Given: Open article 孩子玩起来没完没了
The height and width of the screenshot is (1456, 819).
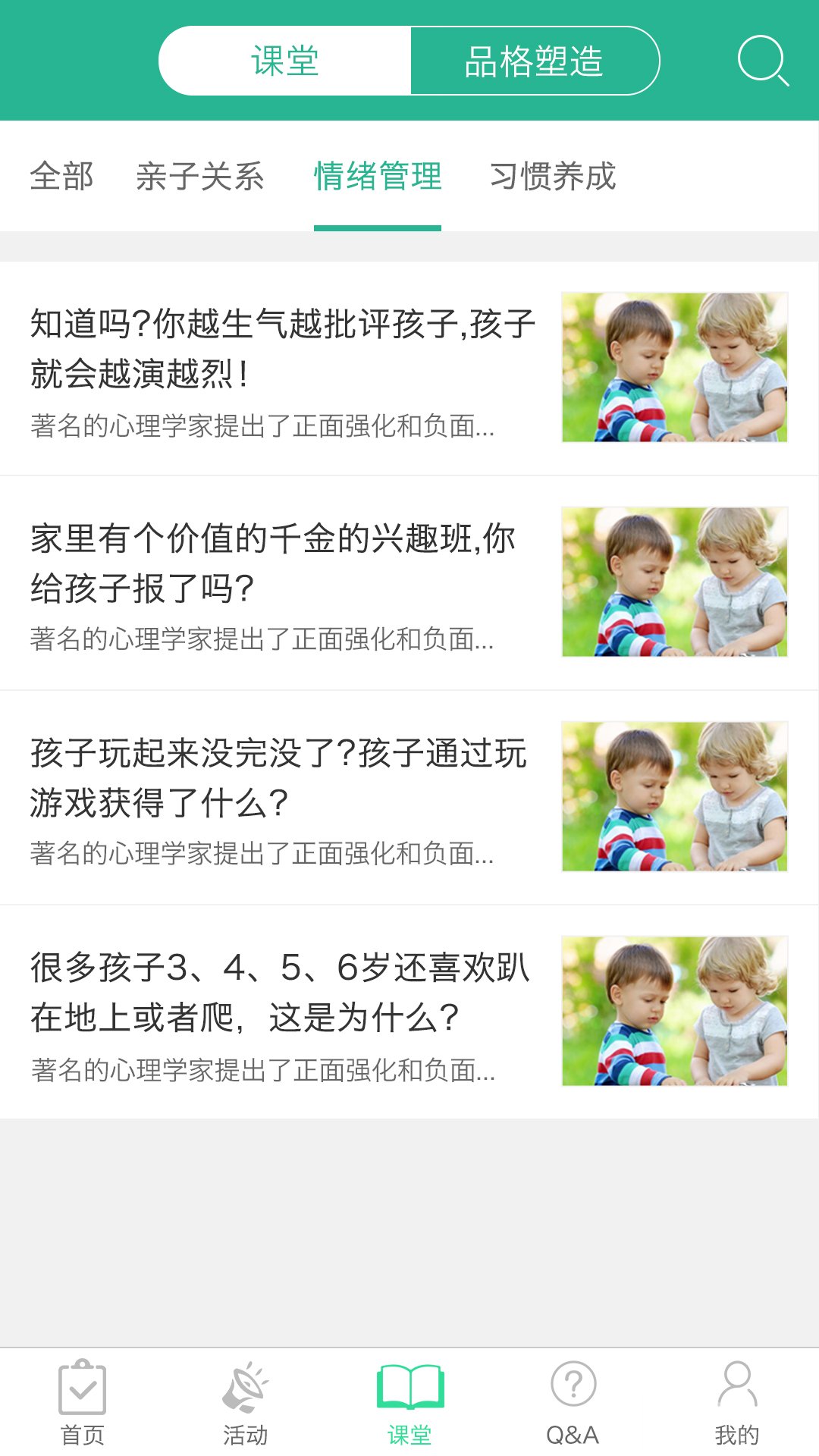Looking at the screenshot, I should pyautogui.click(x=409, y=798).
